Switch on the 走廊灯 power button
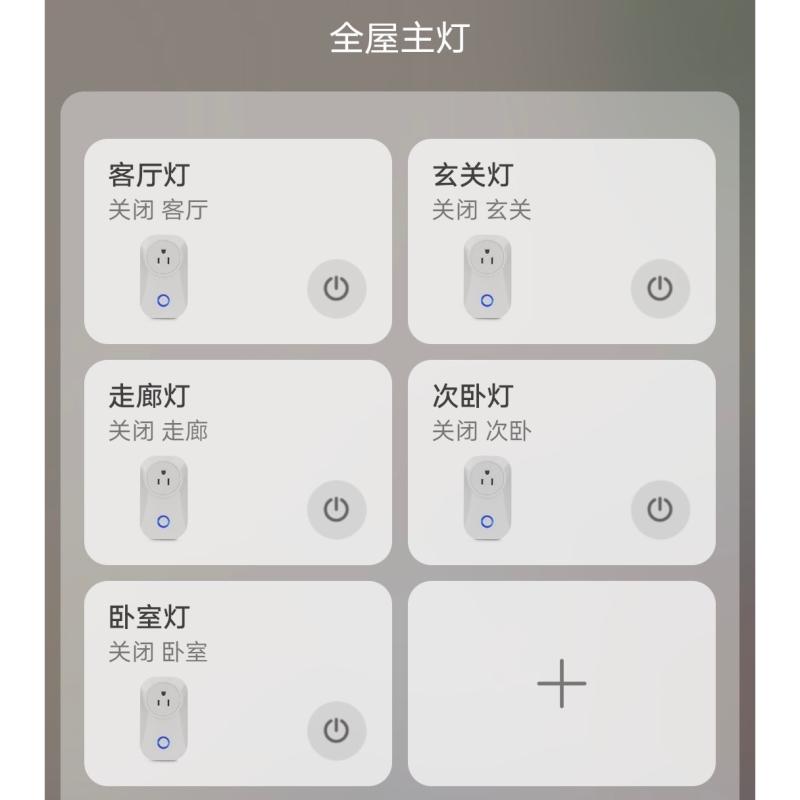This screenshot has width=800, height=800. 336,510
